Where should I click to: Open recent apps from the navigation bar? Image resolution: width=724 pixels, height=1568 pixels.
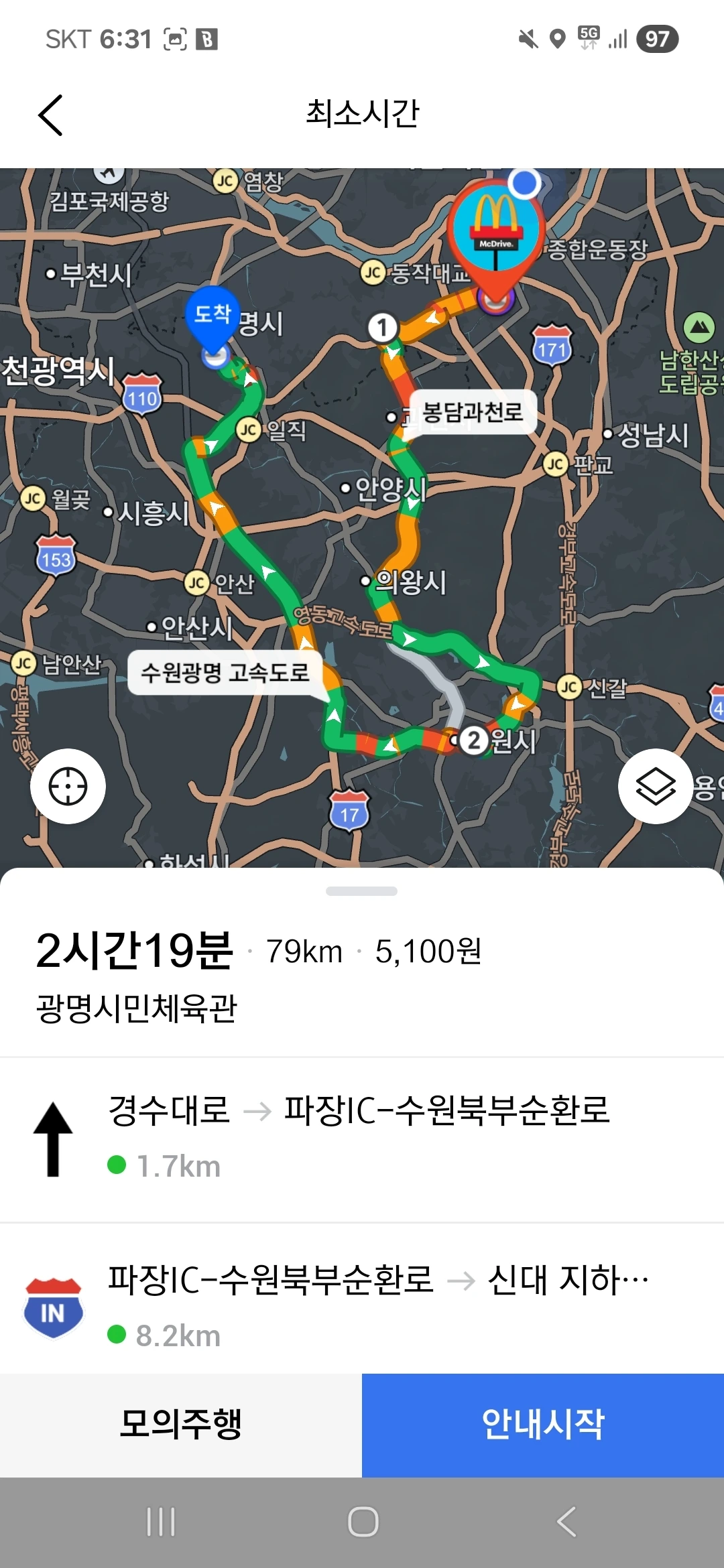point(161,1521)
